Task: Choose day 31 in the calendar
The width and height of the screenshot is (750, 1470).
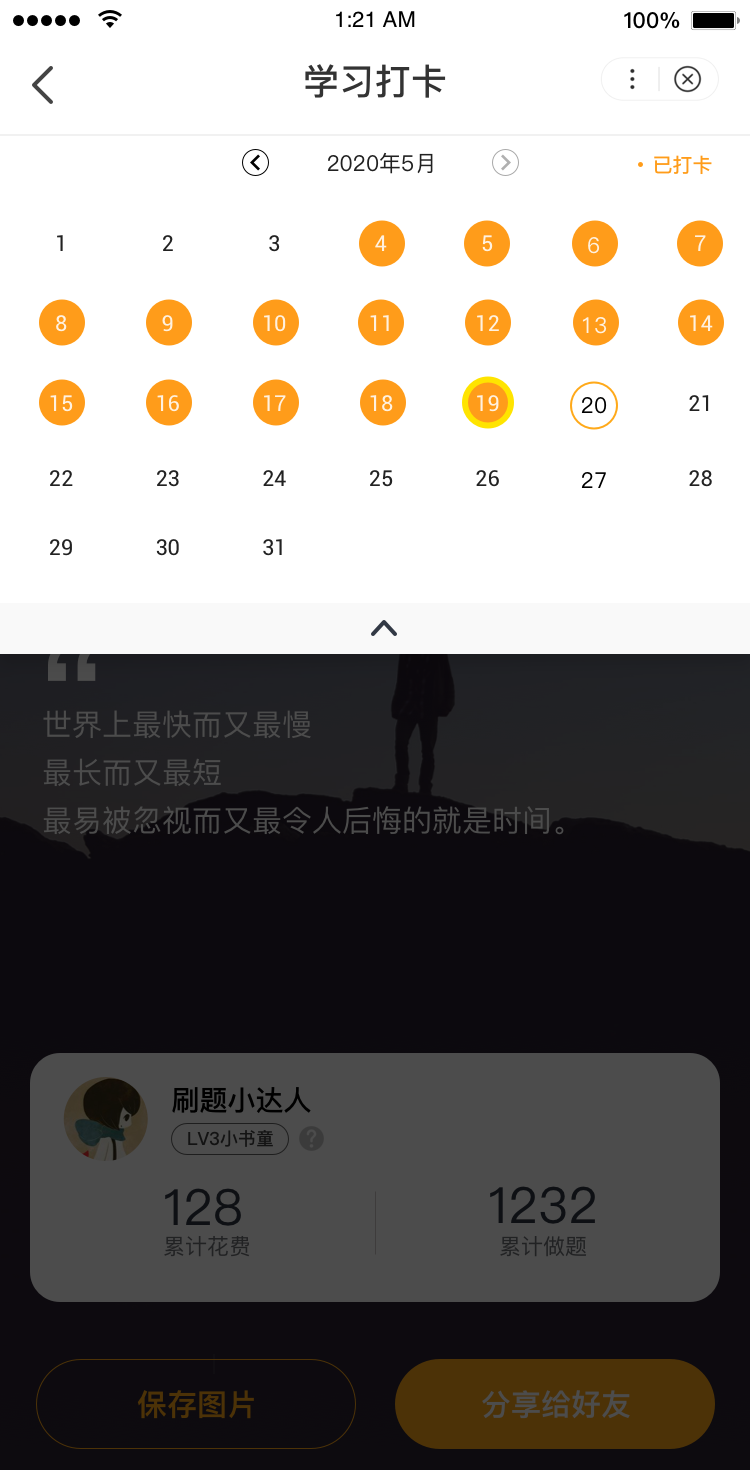Action: click(x=274, y=547)
